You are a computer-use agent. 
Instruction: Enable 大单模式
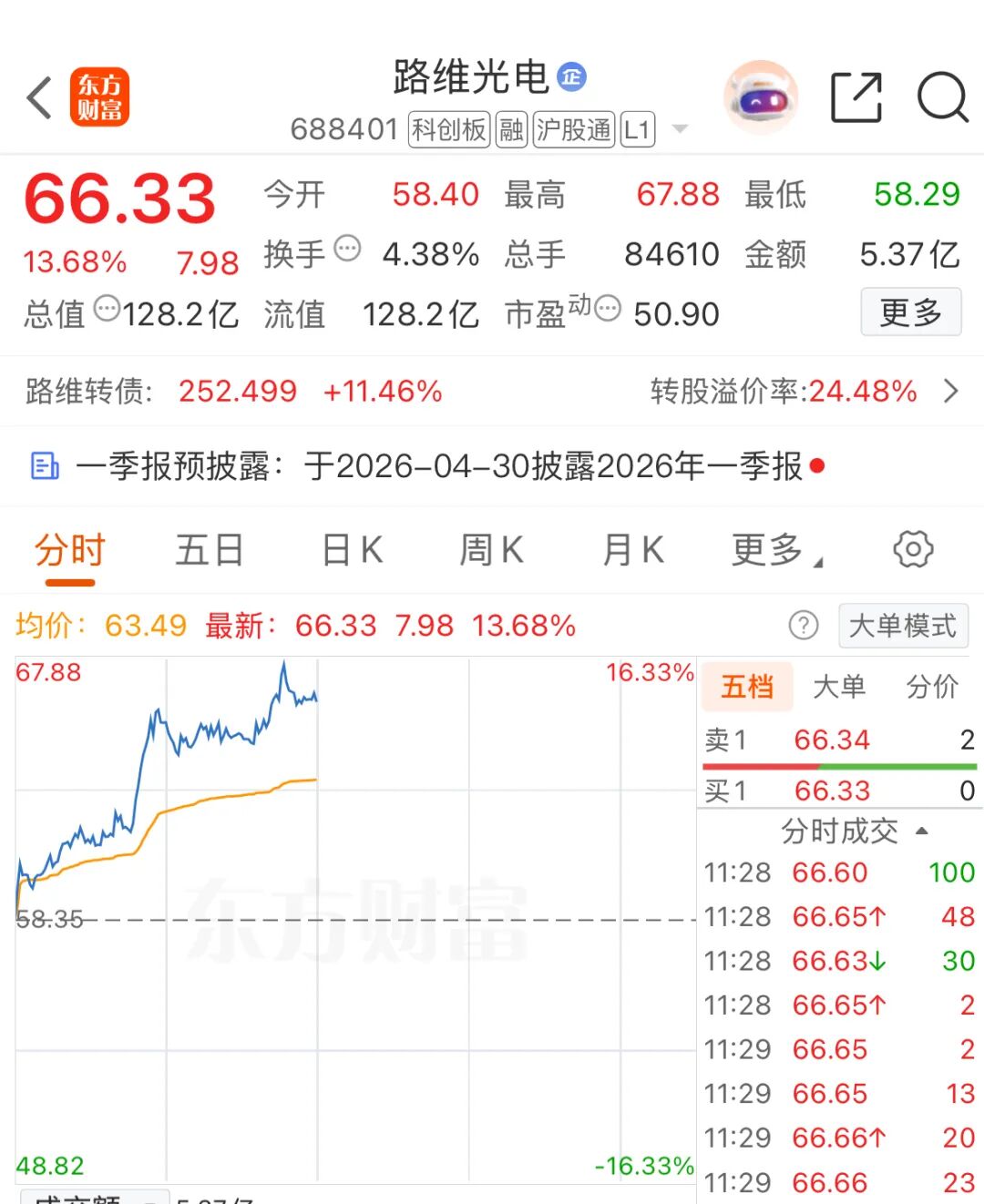pos(902,626)
